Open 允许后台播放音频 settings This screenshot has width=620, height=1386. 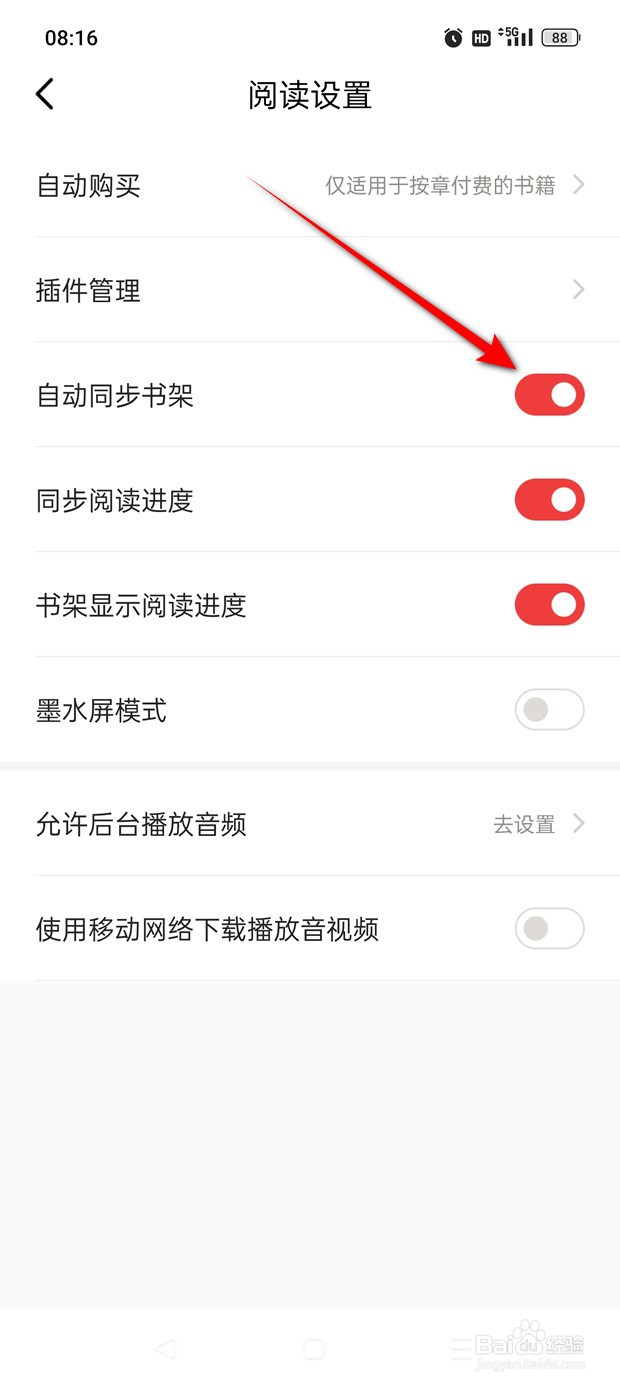point(310,824)
